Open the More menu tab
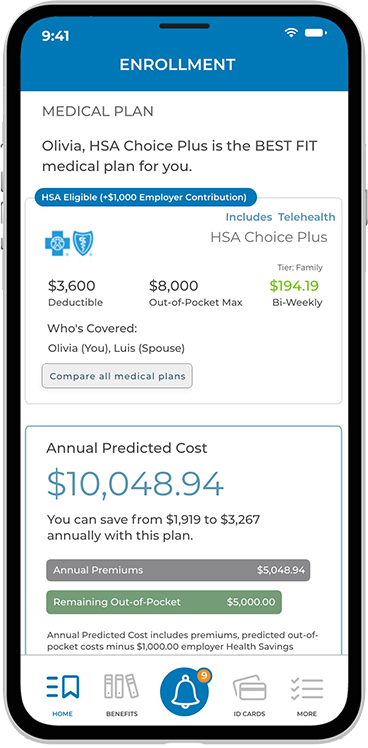368x748 pixels. click(x=306, y=695)
